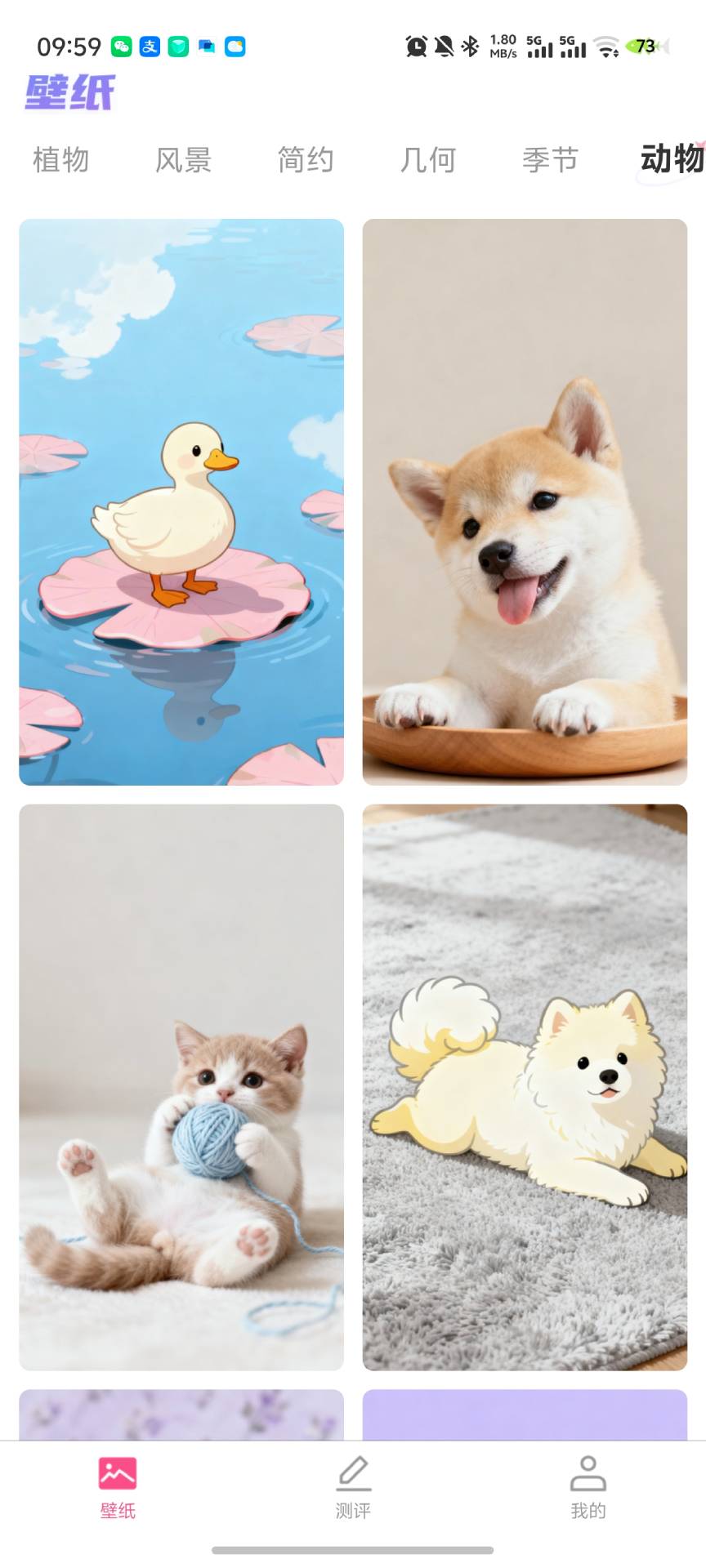Open the 我的 profile tab

[588, 1488]
